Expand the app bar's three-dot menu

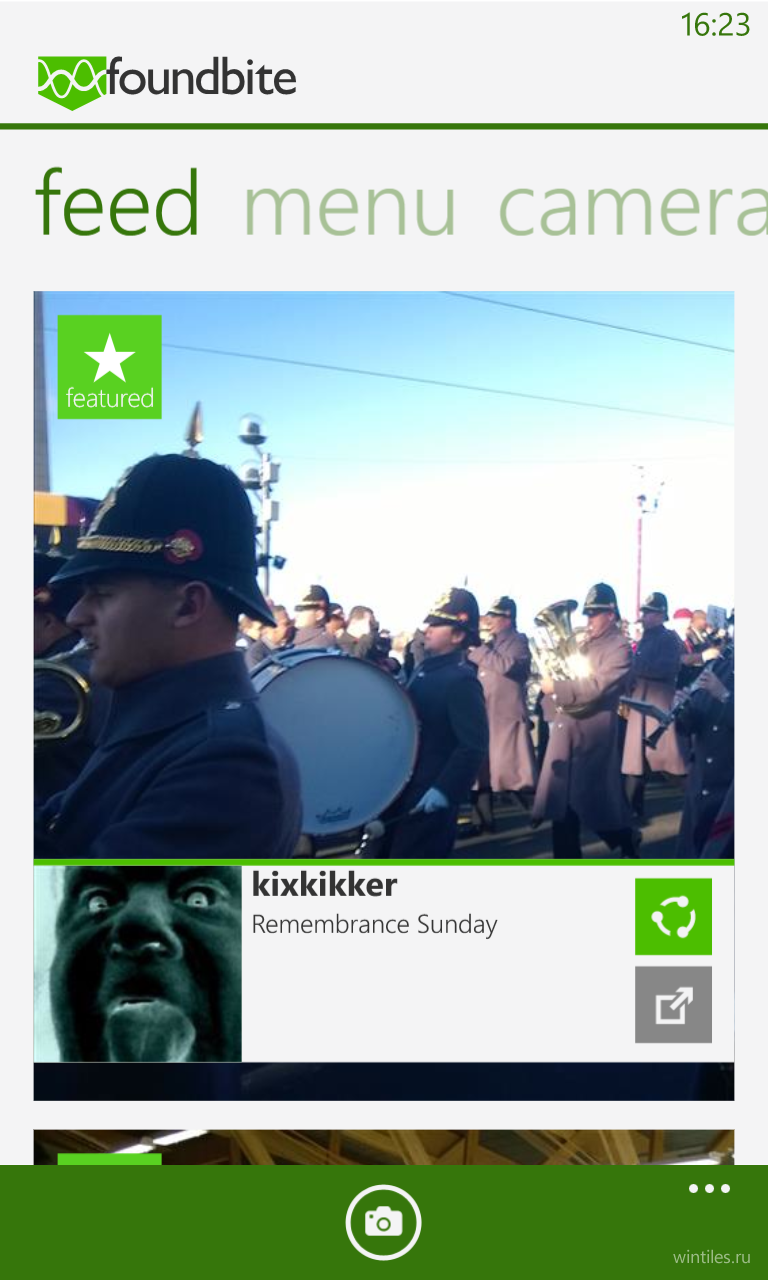pyautogui.click(x=709, y=1189)
